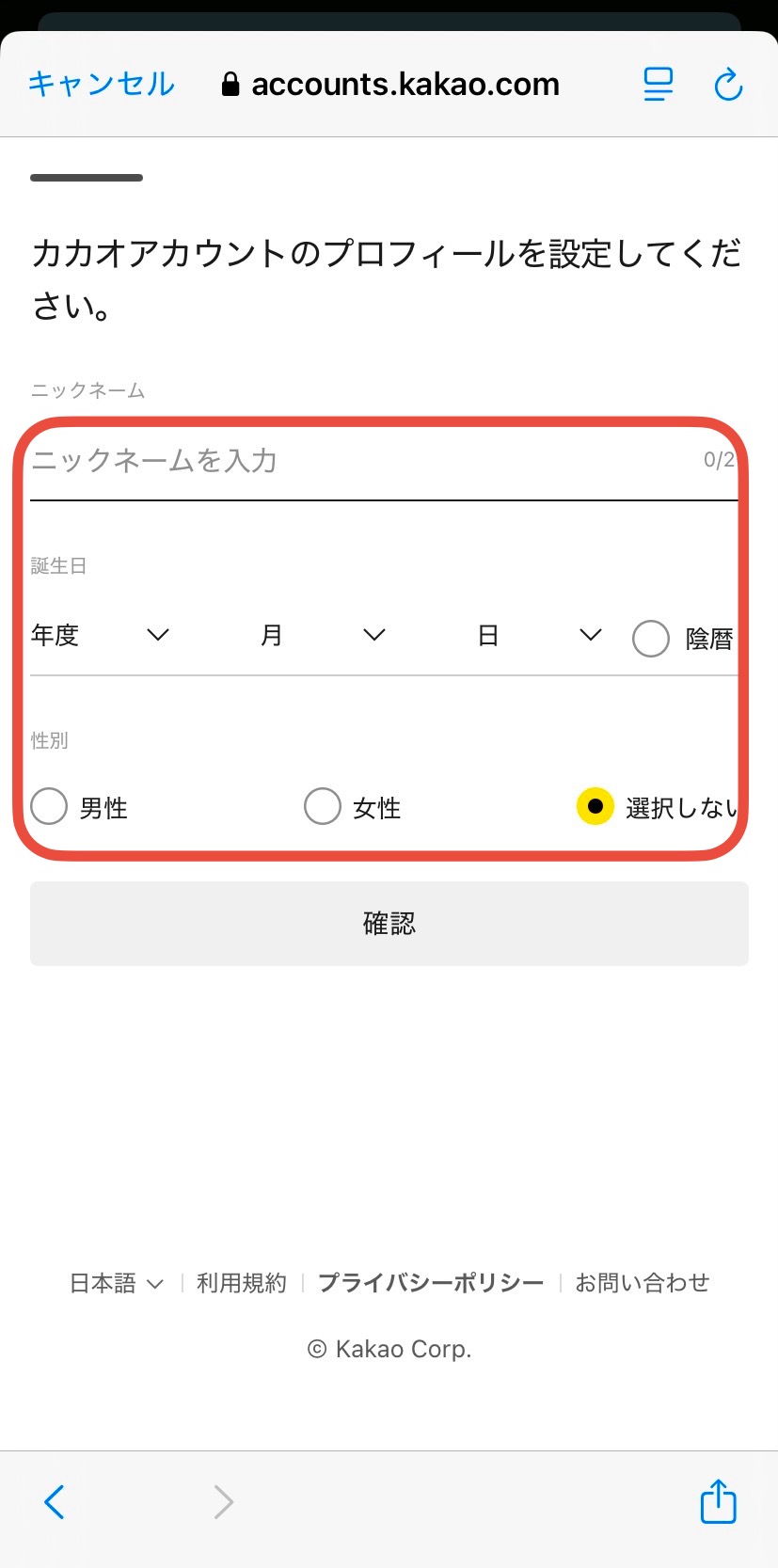Screen dimensions: 778x1568
Task: Open the 利用規約 terms link
Action: (242, 1283)
